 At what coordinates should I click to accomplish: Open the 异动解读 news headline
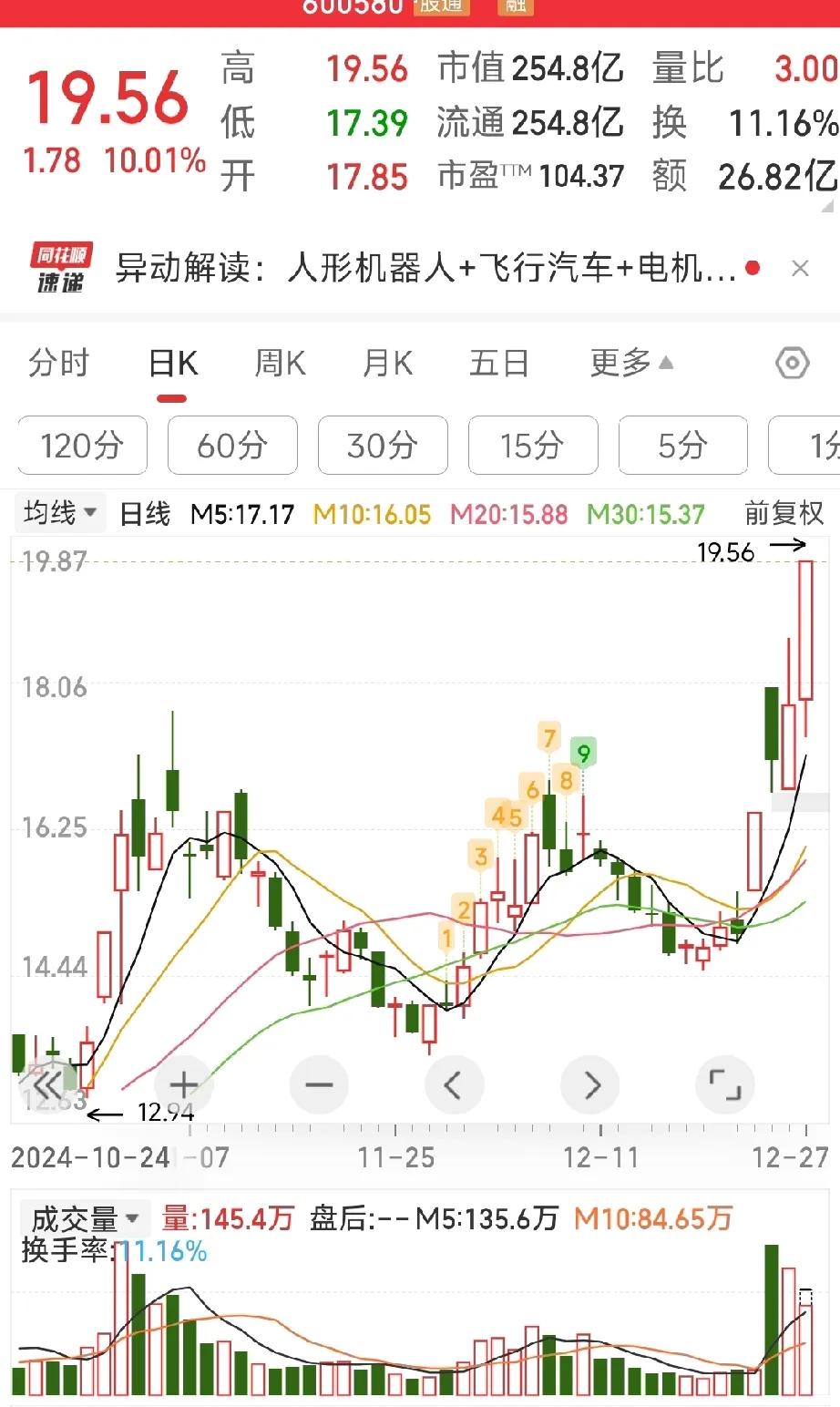425,268
